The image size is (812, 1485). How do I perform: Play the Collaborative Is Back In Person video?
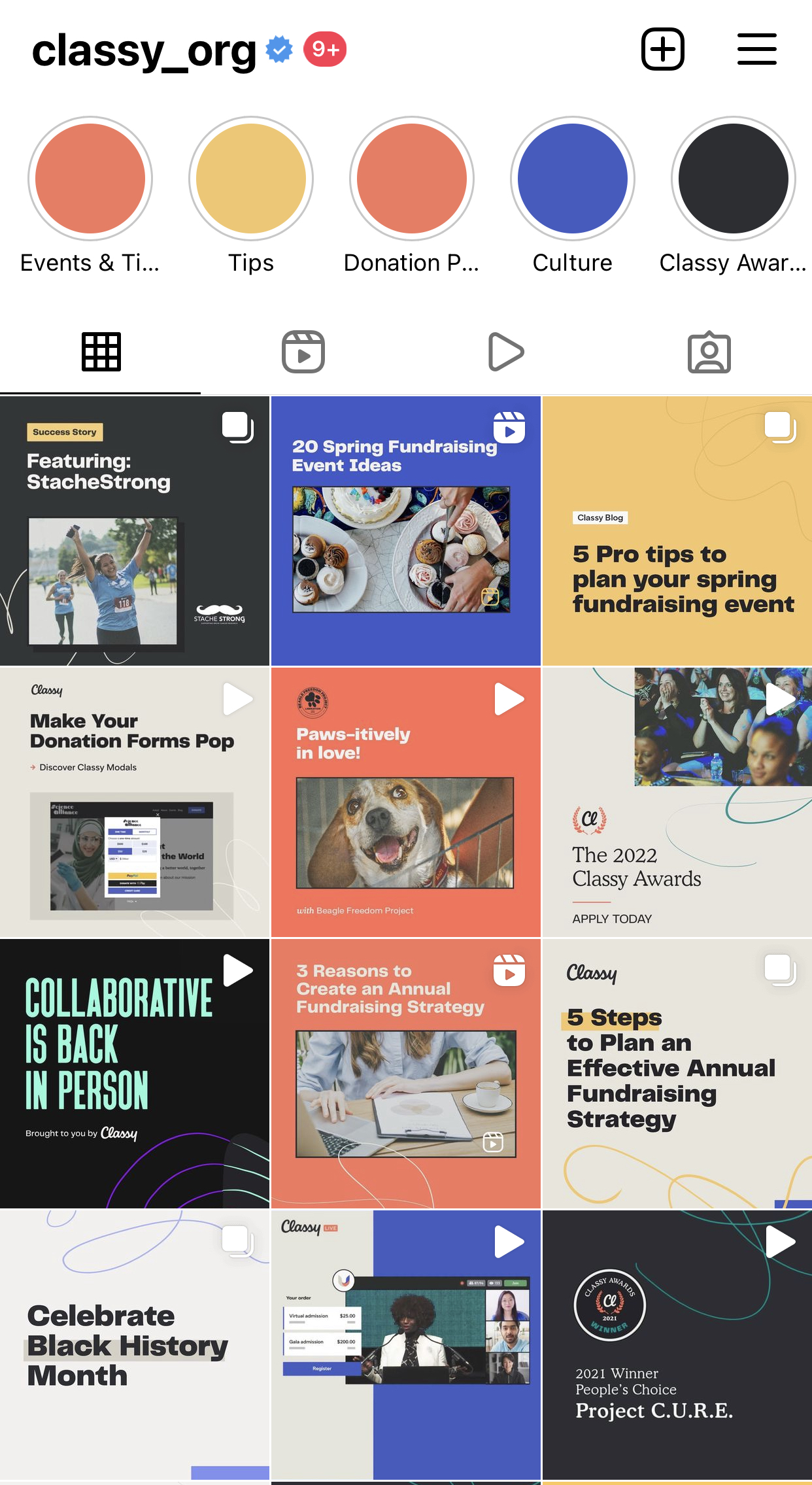135,1073
